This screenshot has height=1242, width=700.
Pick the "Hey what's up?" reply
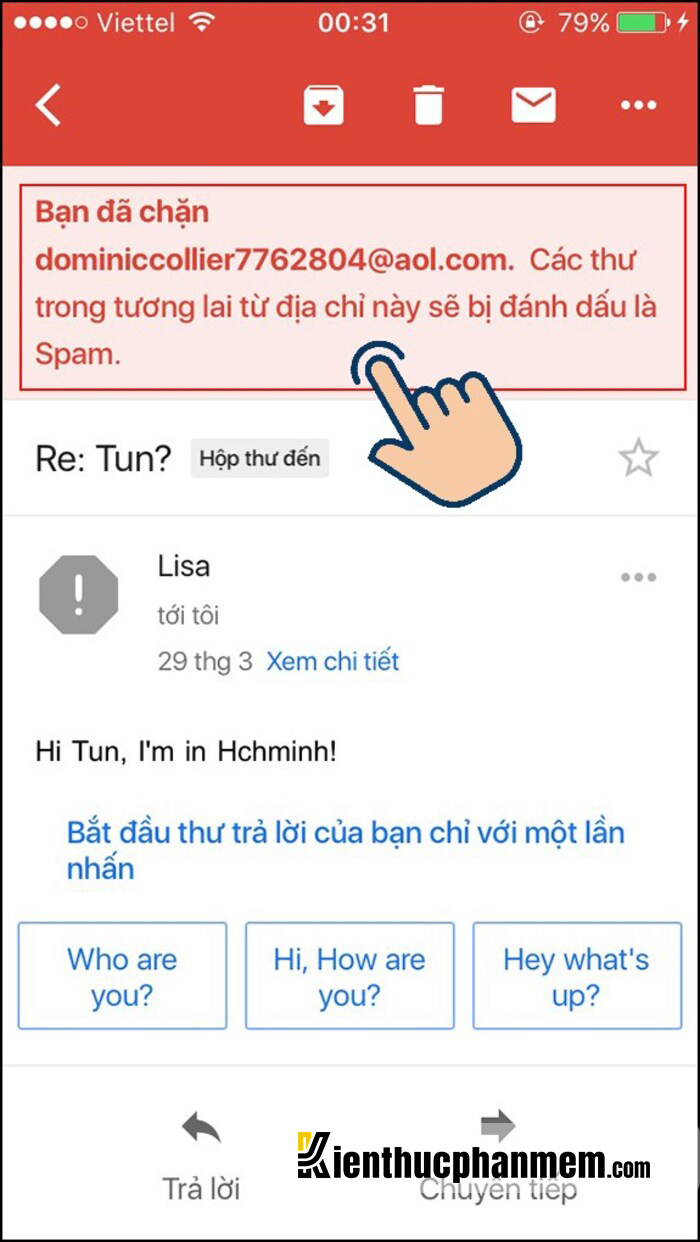tap(577, 976)
